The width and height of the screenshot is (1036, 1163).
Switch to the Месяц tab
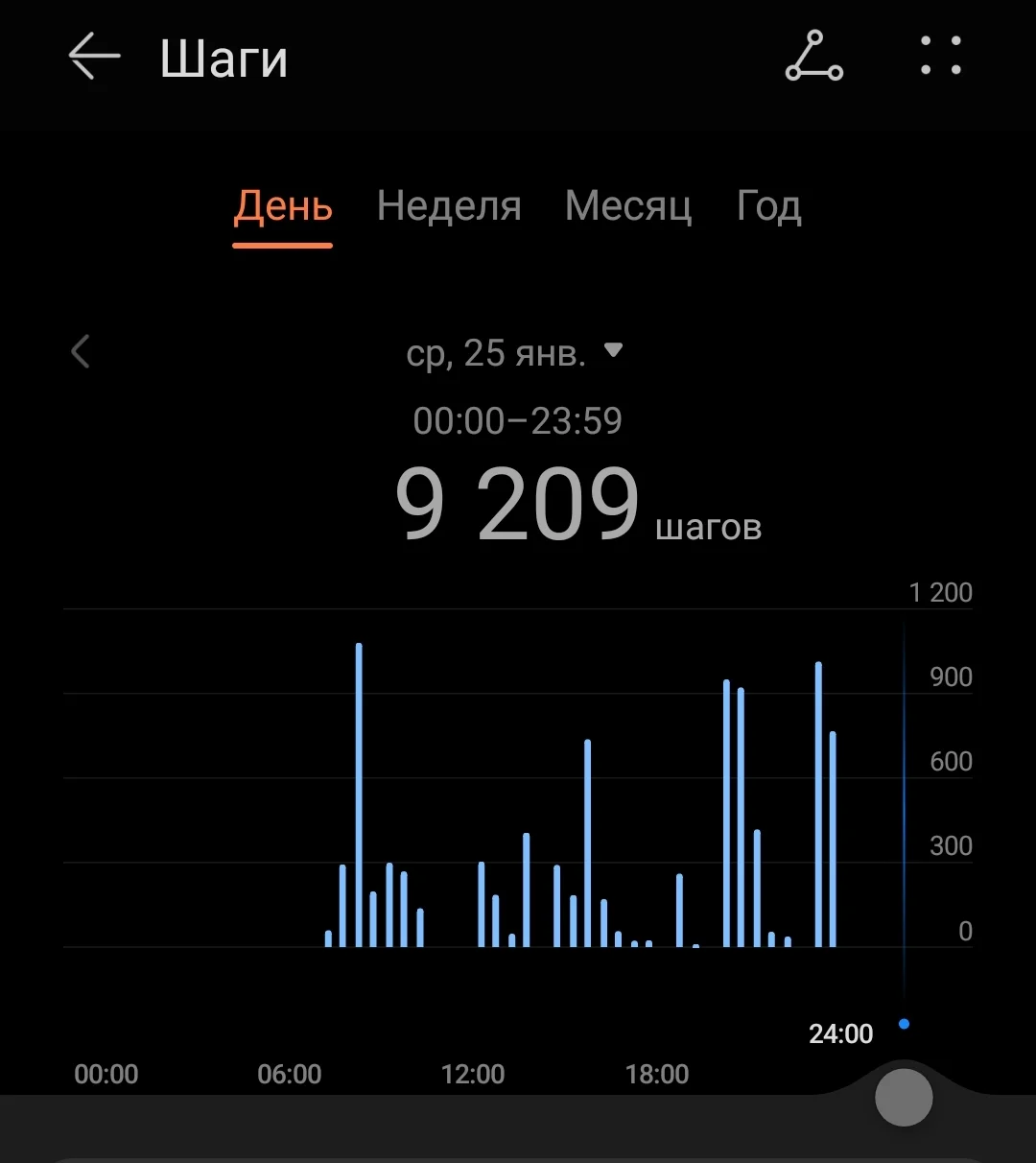[x=628, y=206]
